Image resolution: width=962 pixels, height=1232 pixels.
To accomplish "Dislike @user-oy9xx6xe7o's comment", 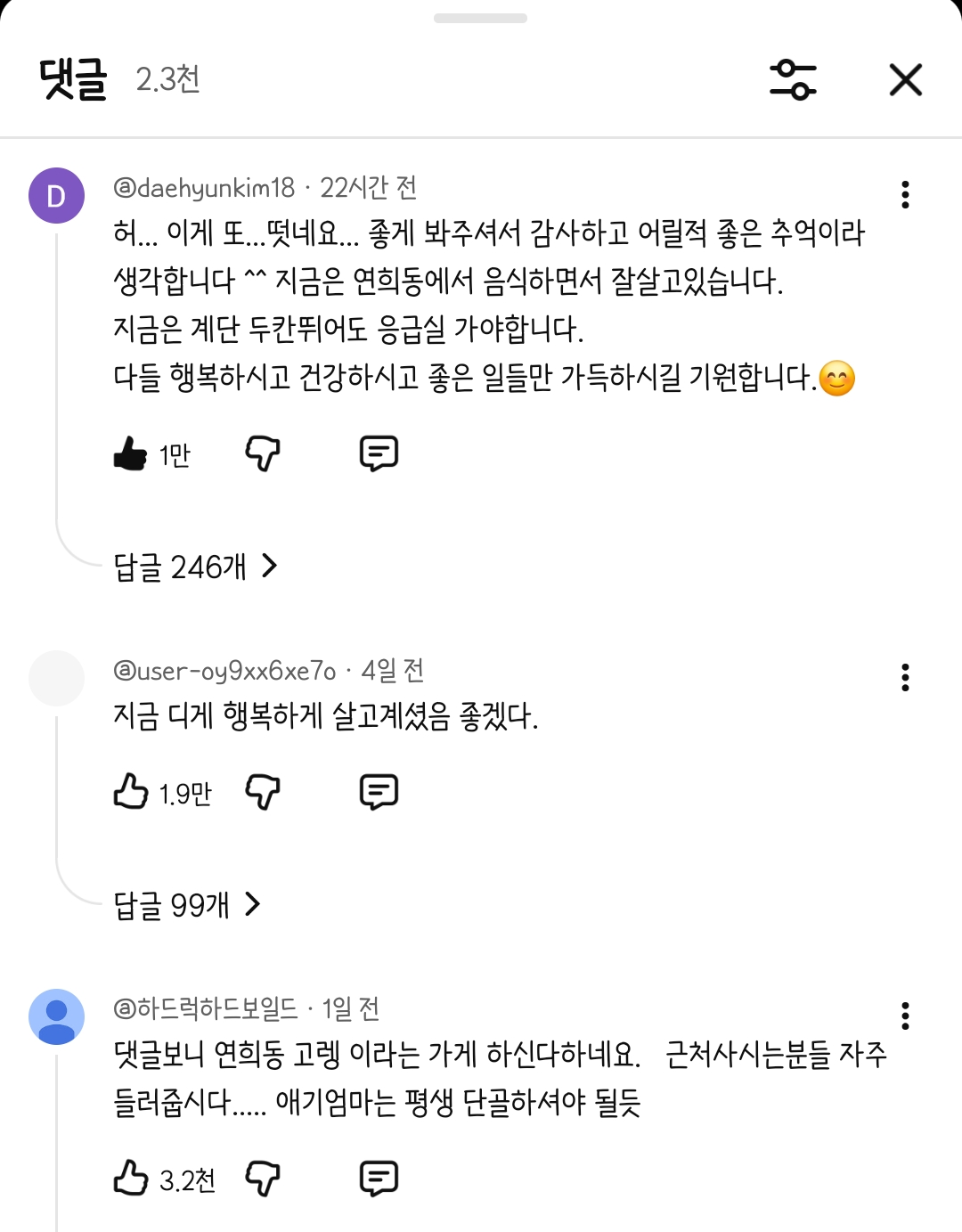I will click(x=261, y=790).
